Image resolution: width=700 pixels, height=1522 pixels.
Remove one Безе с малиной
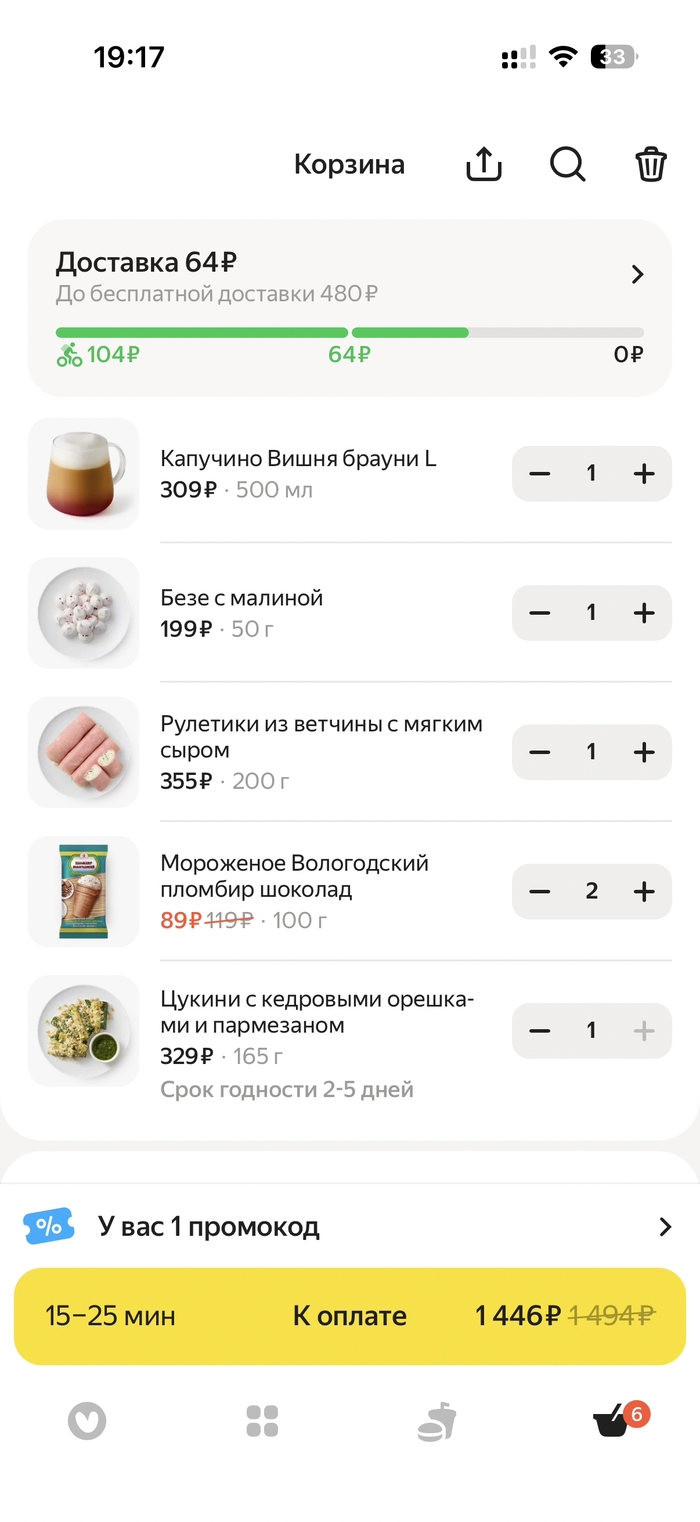click(540, 612)
